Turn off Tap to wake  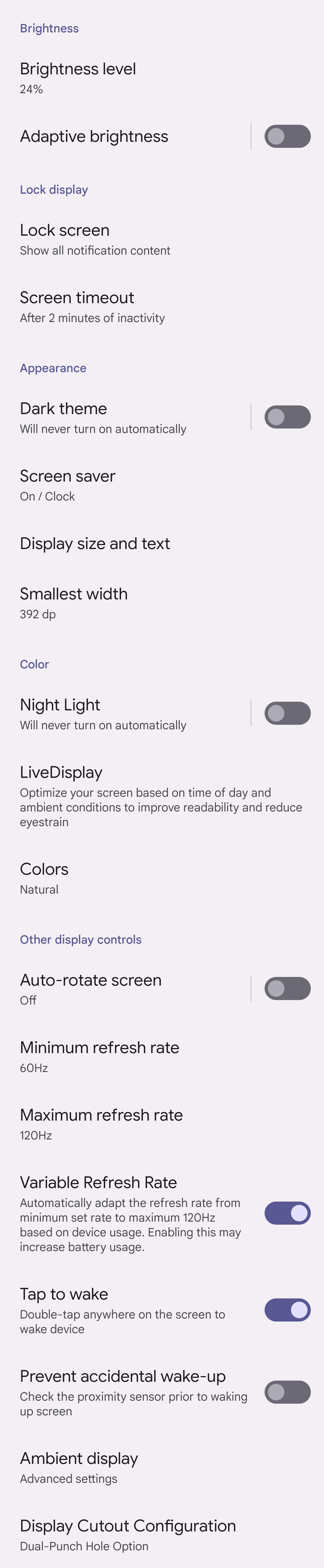click(287, 1310)
